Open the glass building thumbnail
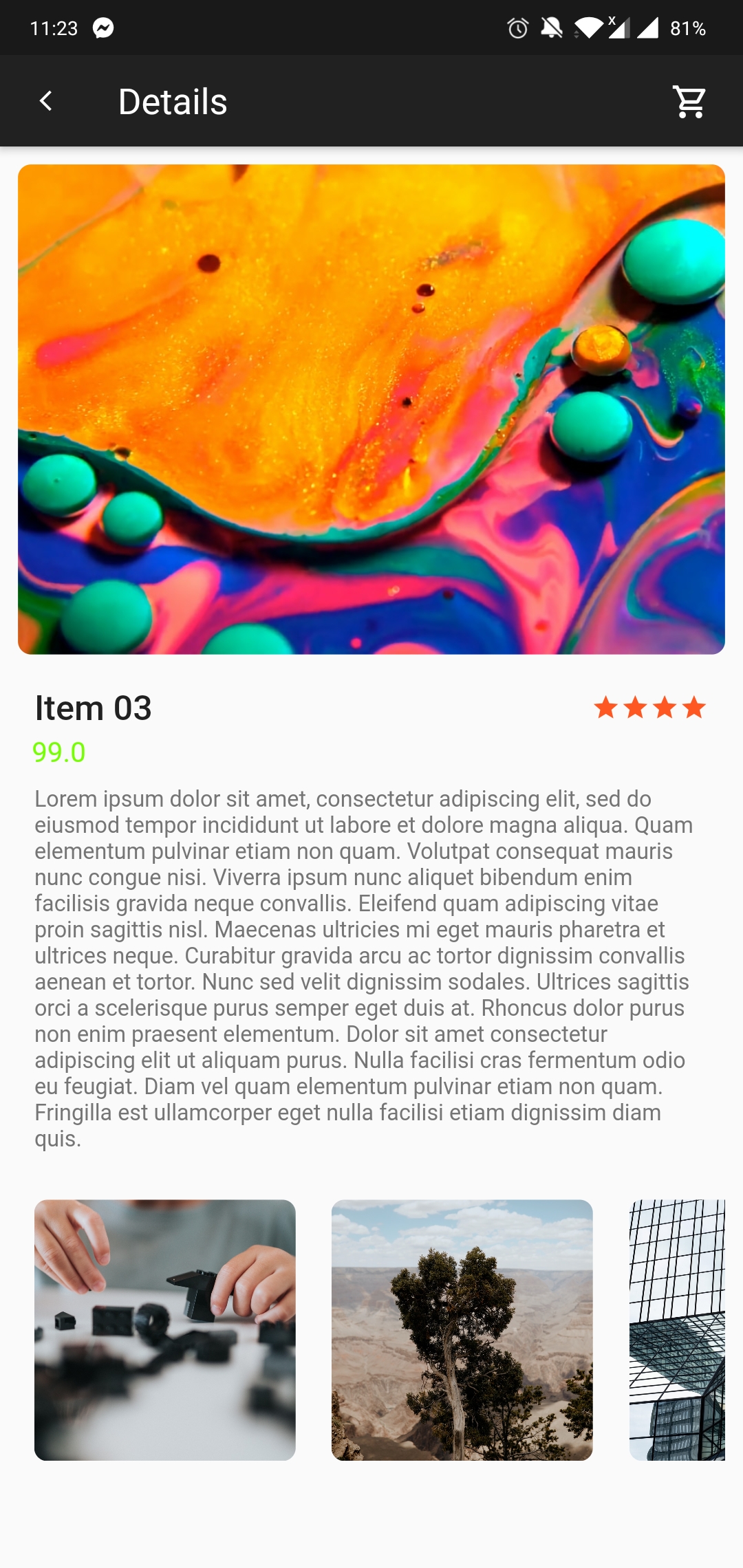This screenshot has height=1568, width=743. point(677,1330)
